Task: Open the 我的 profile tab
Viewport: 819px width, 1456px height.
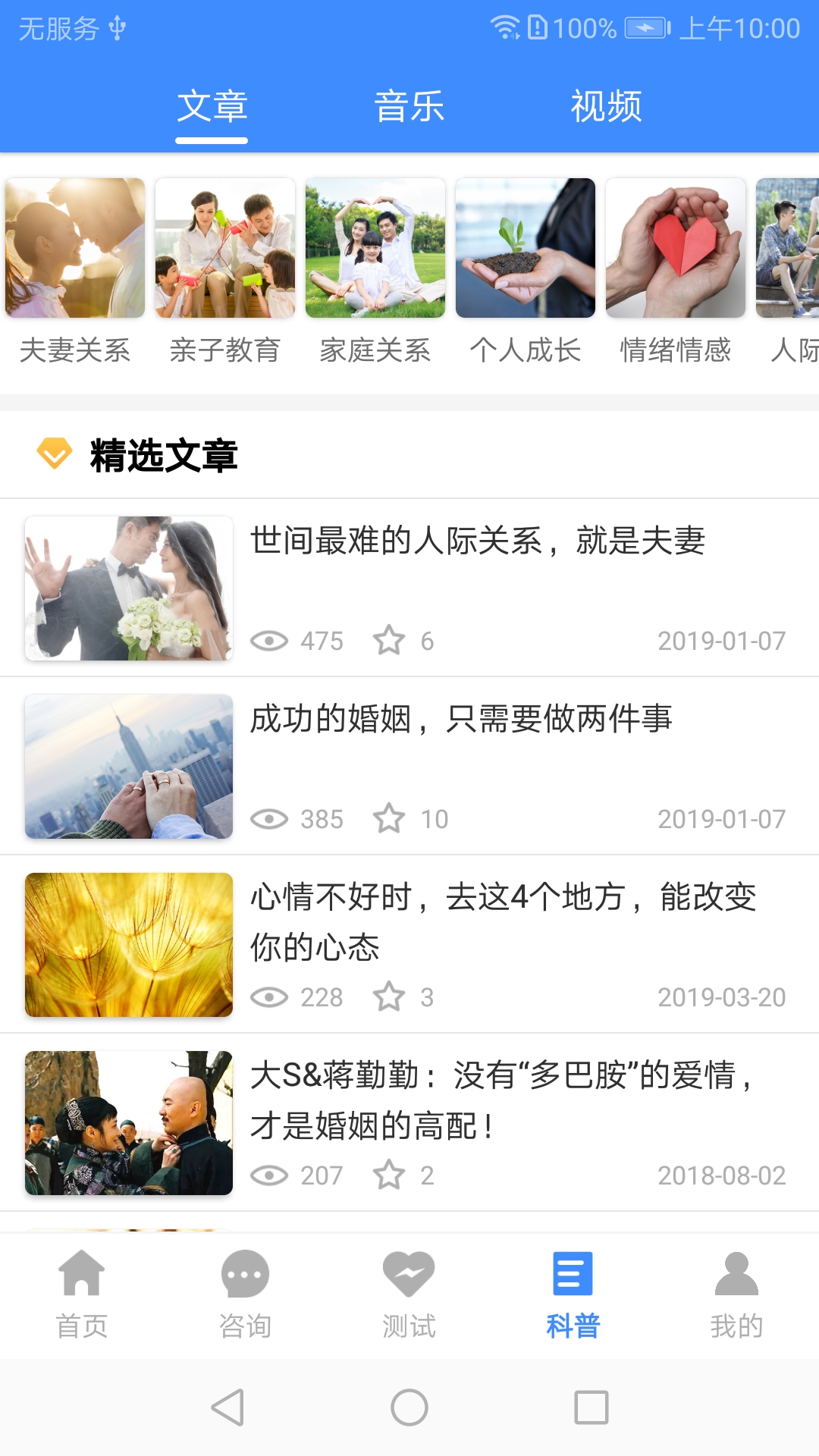Action: pyautogui.click(x=736, y=1294)
